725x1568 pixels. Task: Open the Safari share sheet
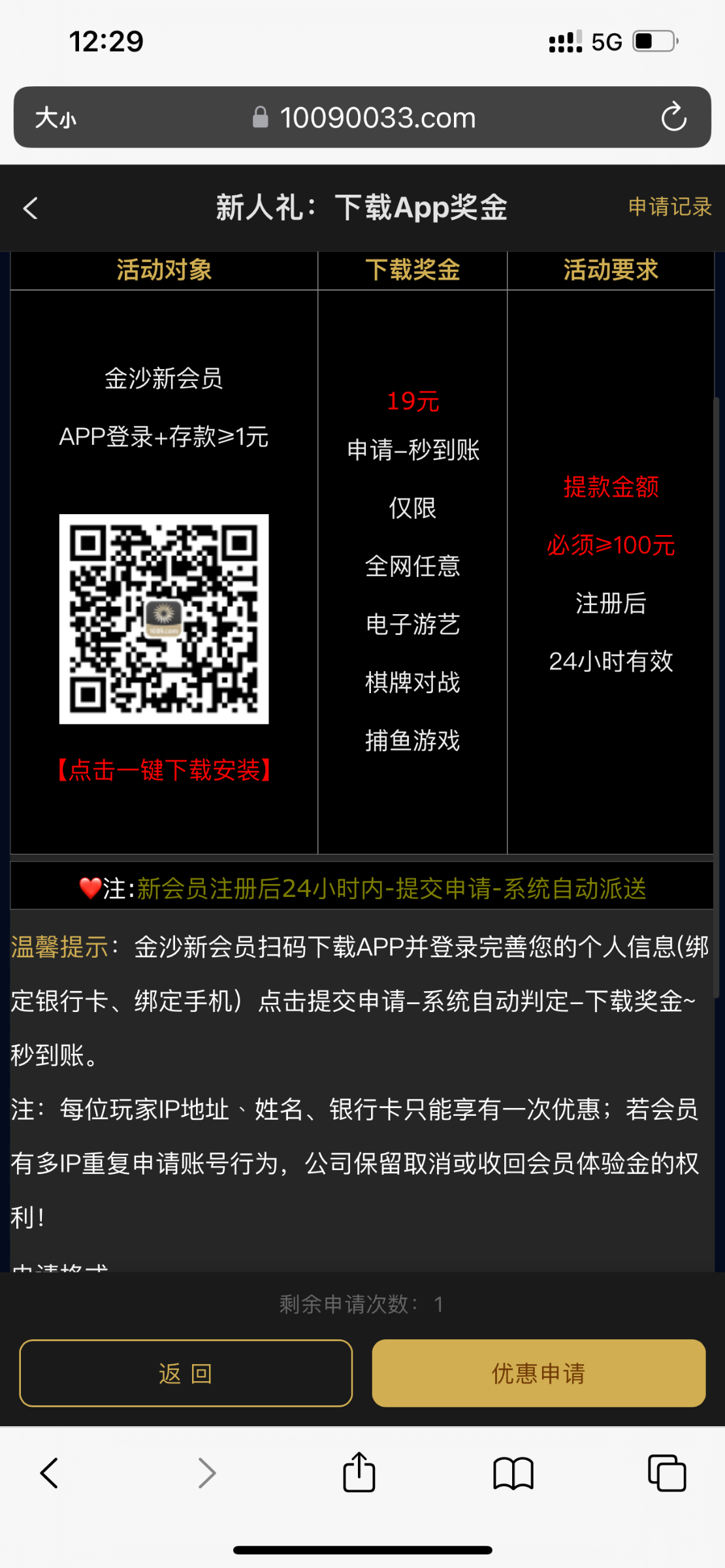[x=359, y=1473]
